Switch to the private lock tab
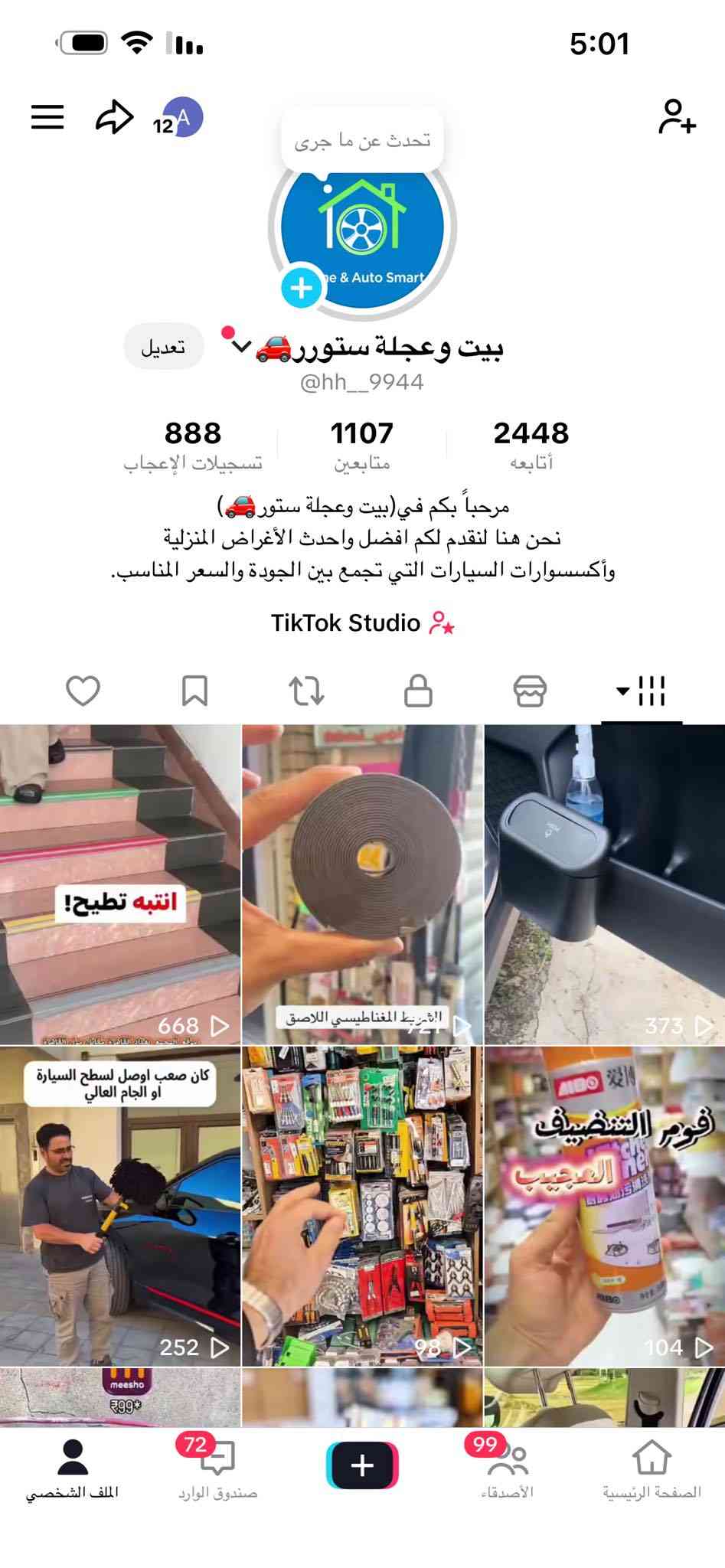Screen dimensions: 725x1568 tap(418, 691)
